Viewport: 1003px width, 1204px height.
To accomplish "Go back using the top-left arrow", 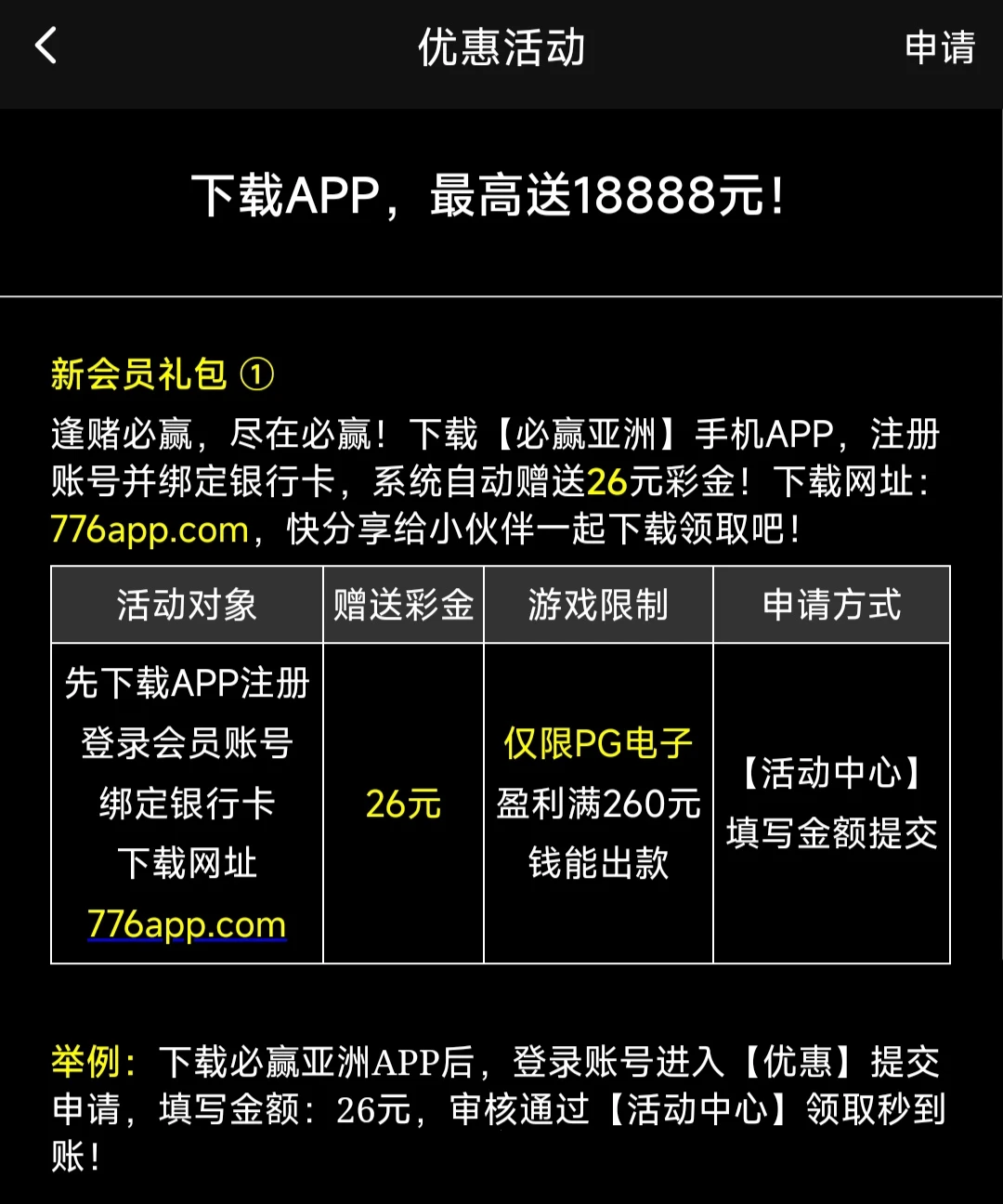I will tap(46, 46).
